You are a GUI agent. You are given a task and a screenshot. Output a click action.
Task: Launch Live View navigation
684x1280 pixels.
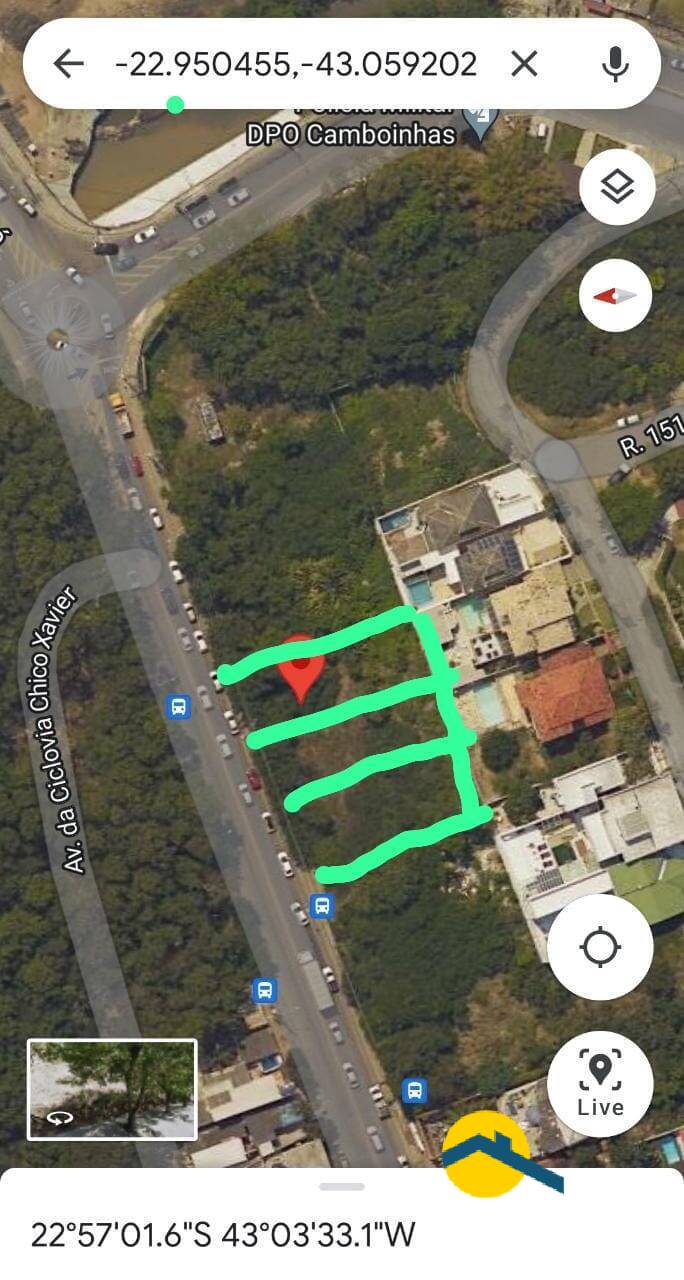pos(600,1084)
